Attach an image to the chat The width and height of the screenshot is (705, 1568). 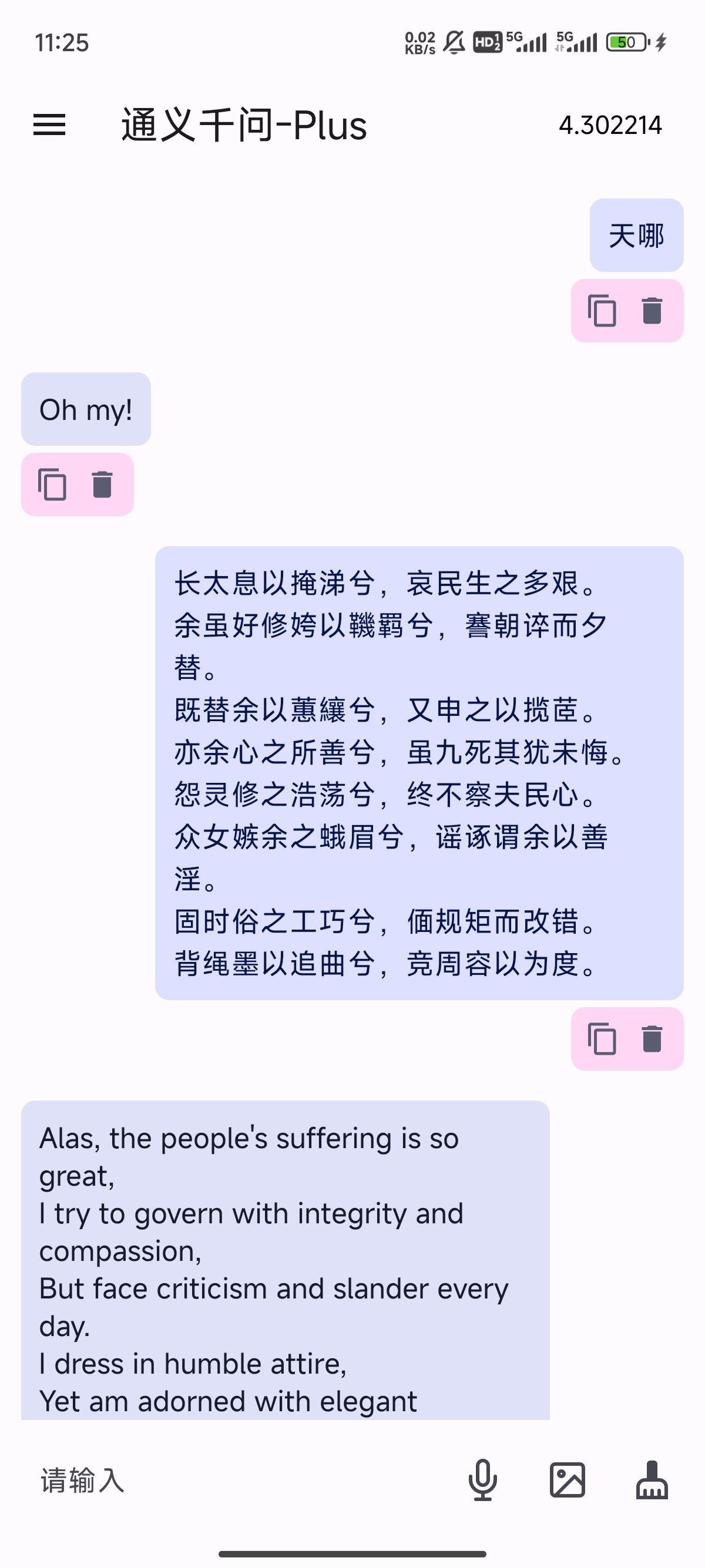[568, 1480]
